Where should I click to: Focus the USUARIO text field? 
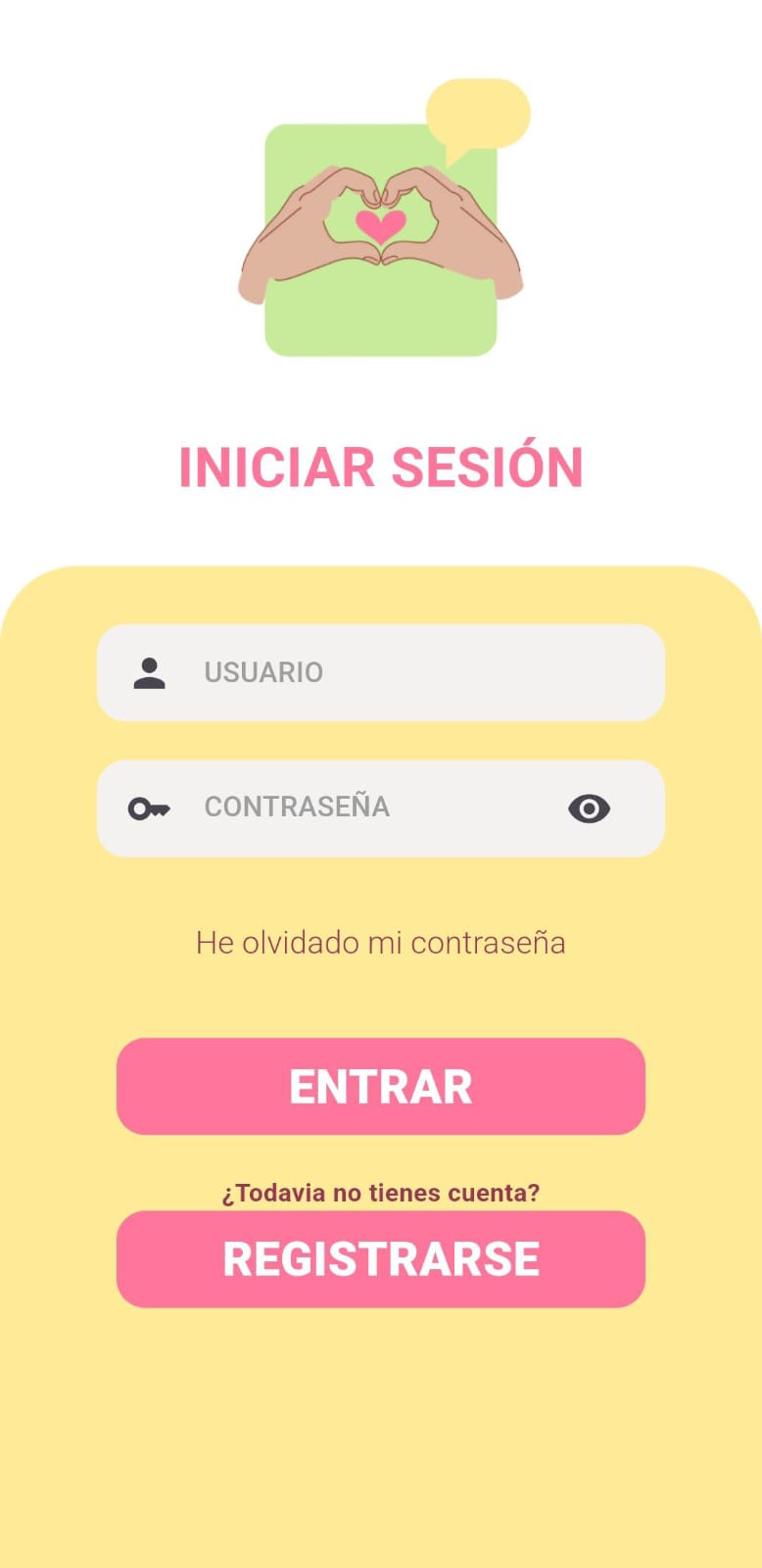(x=381, y=672)
